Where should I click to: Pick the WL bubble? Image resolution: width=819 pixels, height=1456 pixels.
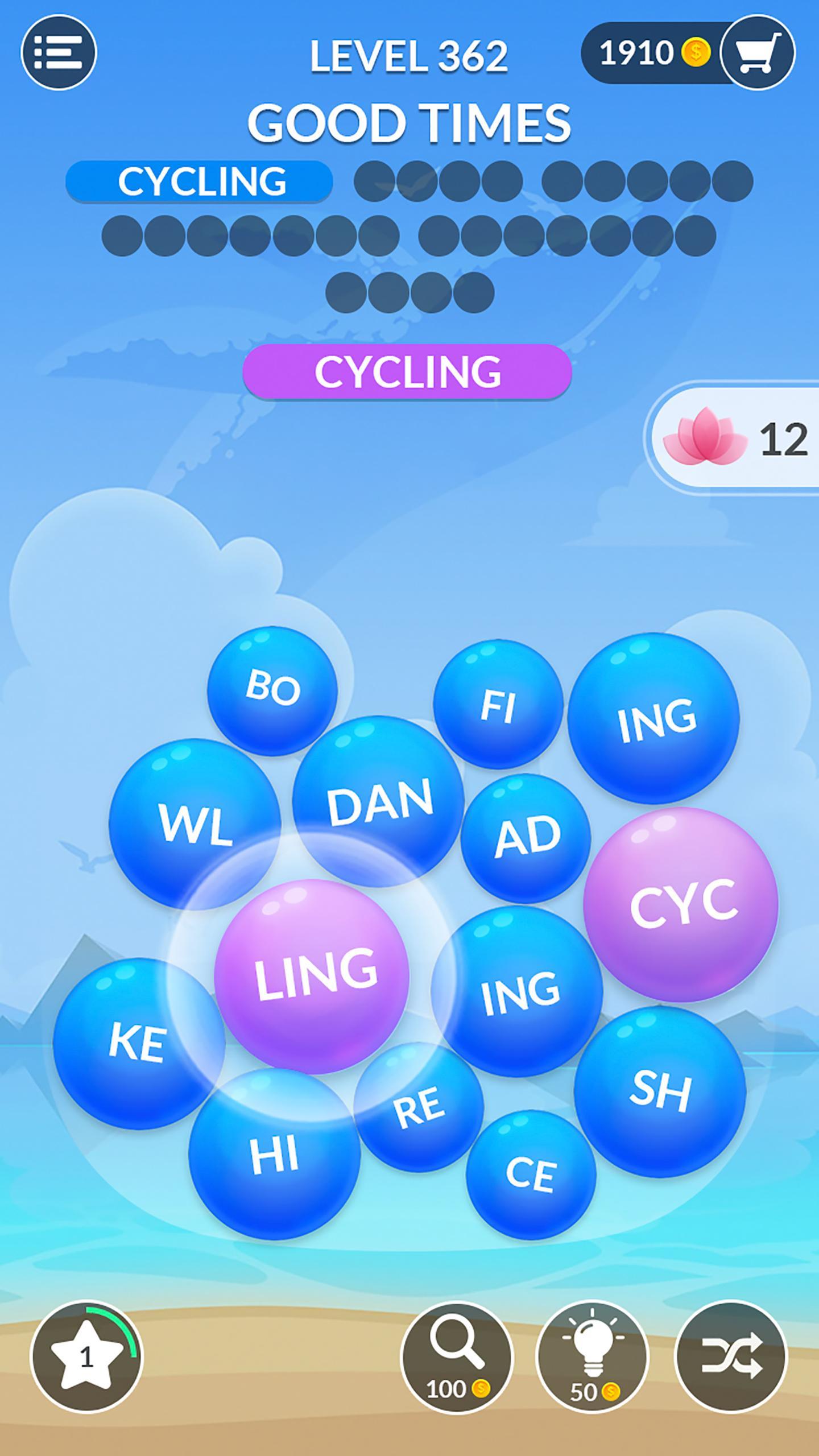[195, 823]
